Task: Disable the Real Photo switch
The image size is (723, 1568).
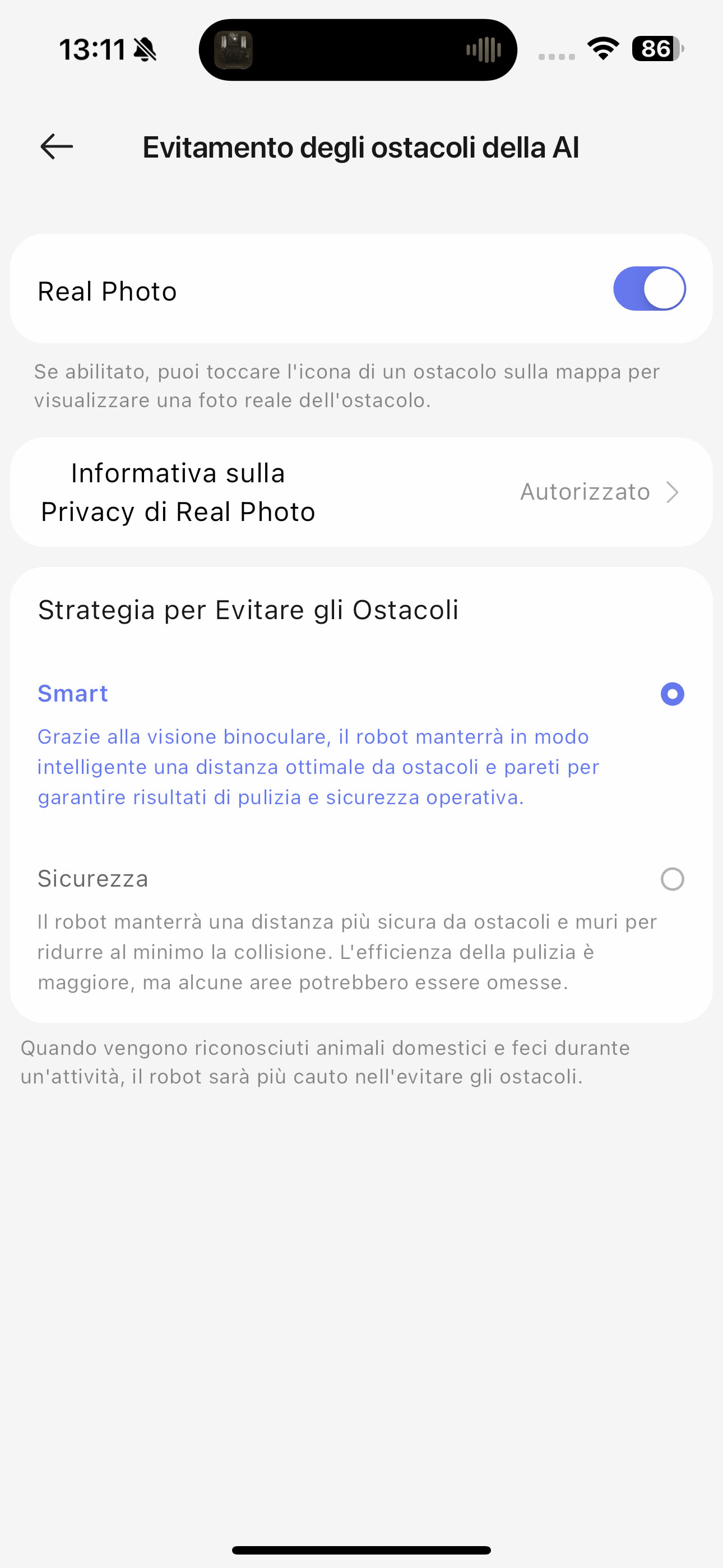Action: pos(650,288)
